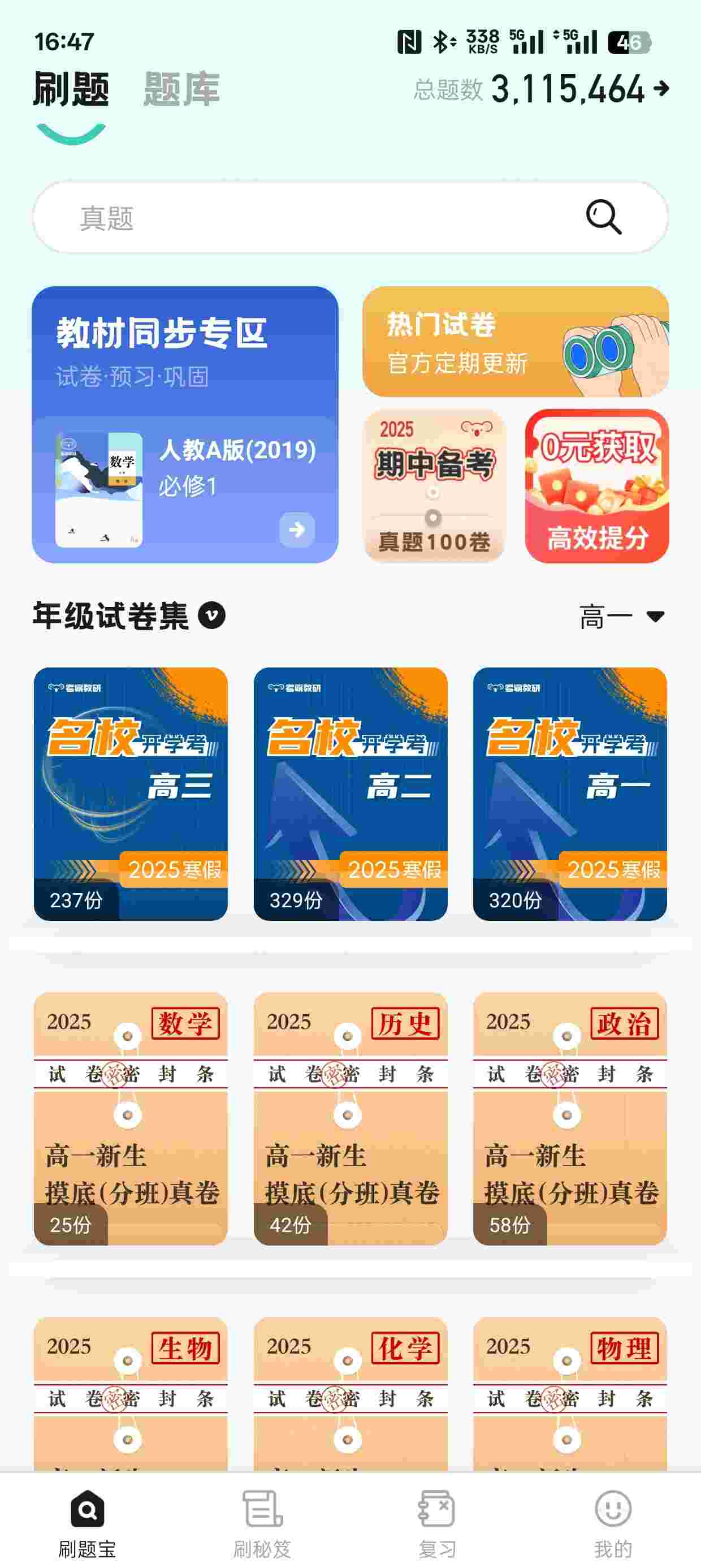Open 名校开学考 高一 collection

pyautogui.click(x=570, y=793)
